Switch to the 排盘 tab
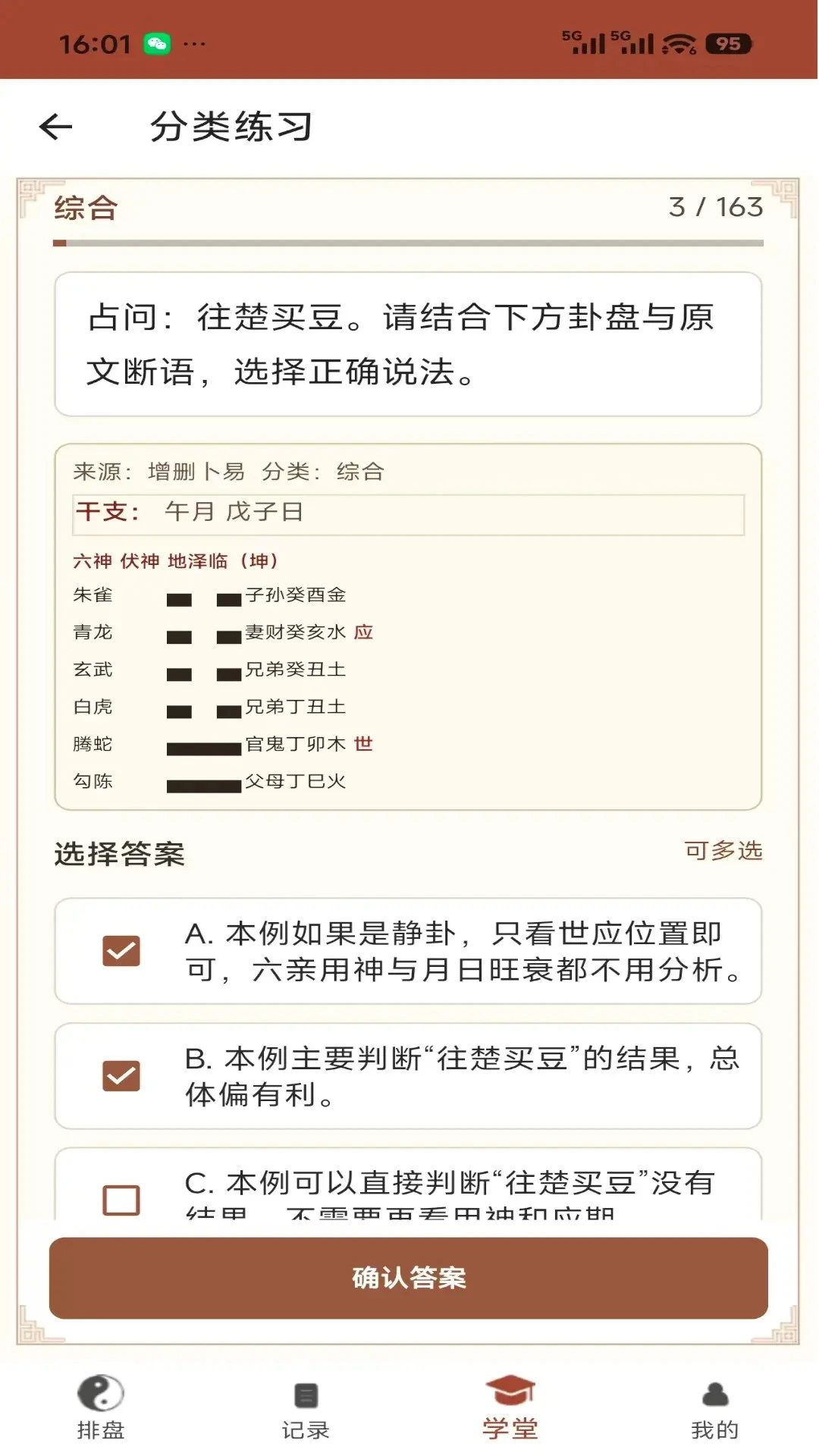 click(101, 1407)
